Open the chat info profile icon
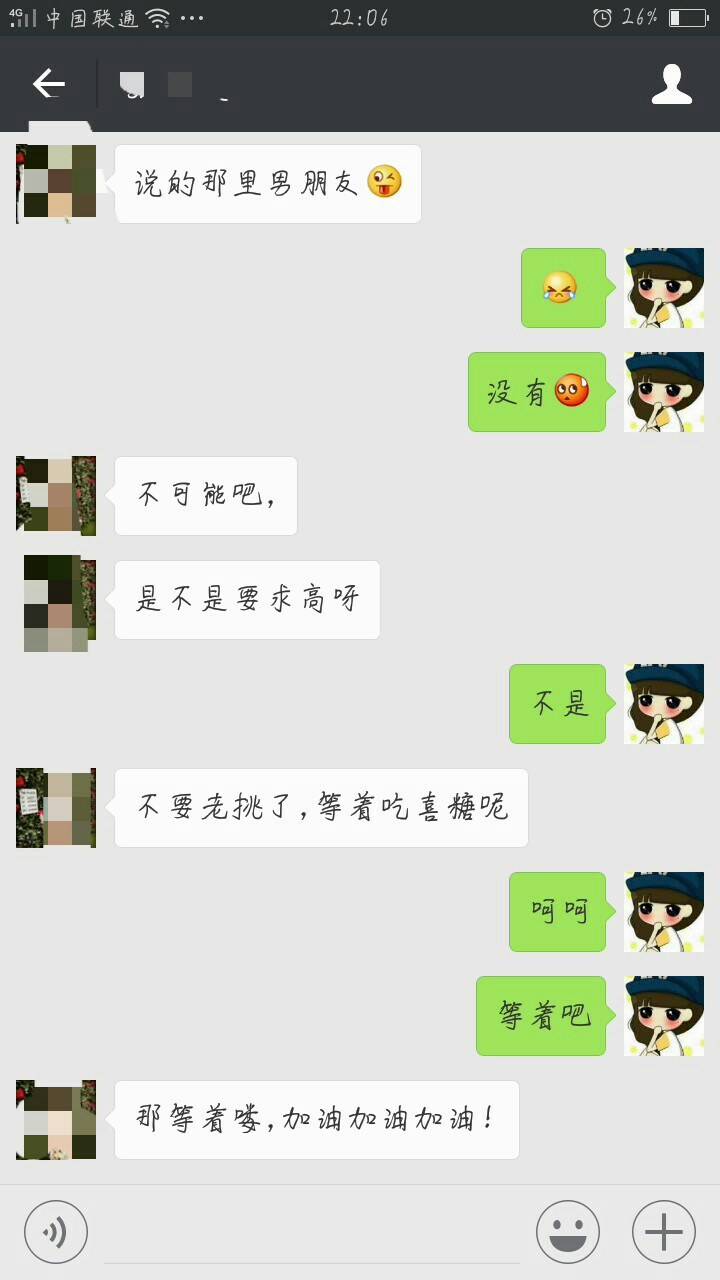This screenshot has width=720, height=1280. [x=671, y=84]
